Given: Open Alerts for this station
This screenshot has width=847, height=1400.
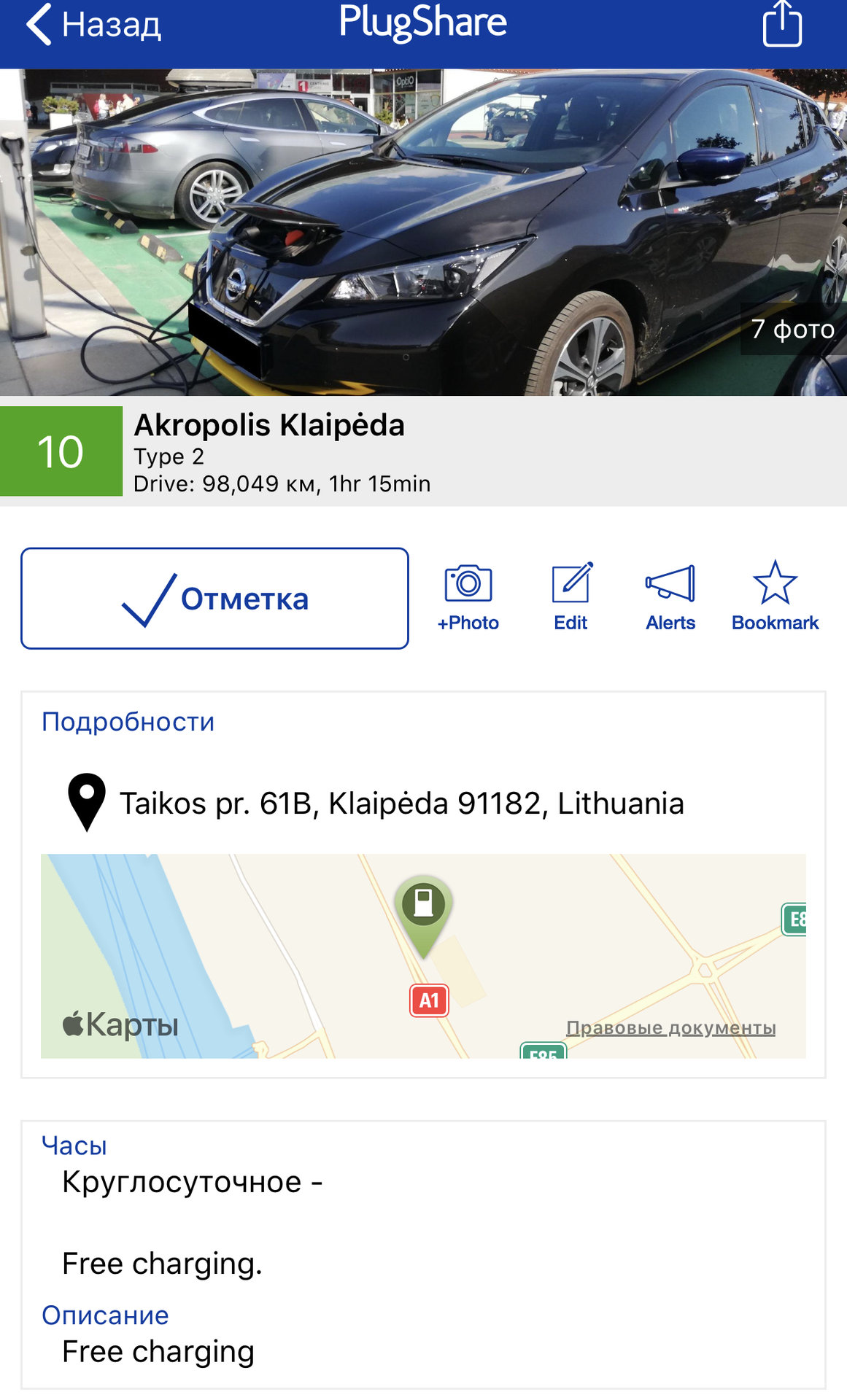Looking at the screenshot, I should (x=670, y=597).
